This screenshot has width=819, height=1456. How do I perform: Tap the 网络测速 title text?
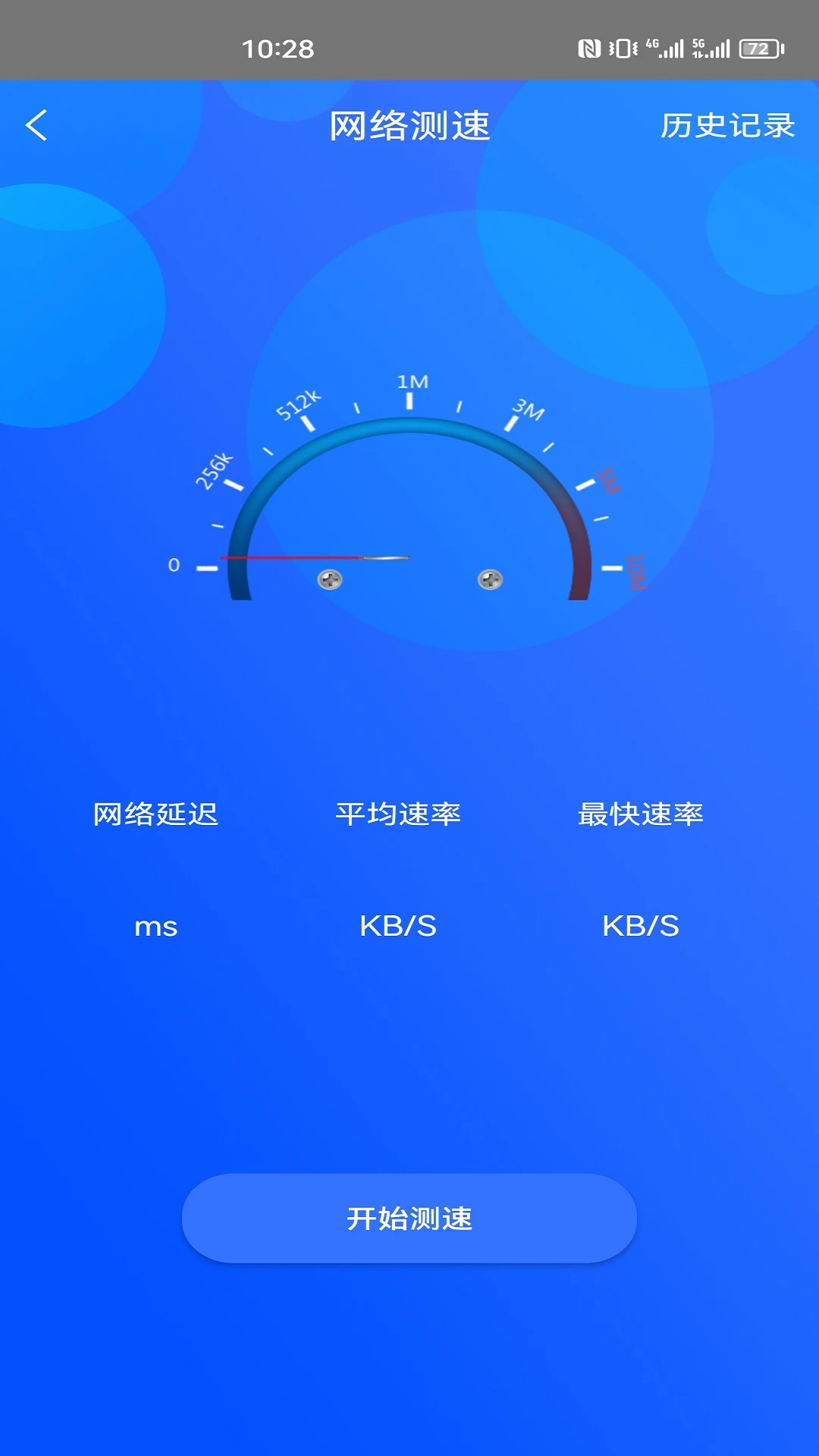(x=409, y=127)
